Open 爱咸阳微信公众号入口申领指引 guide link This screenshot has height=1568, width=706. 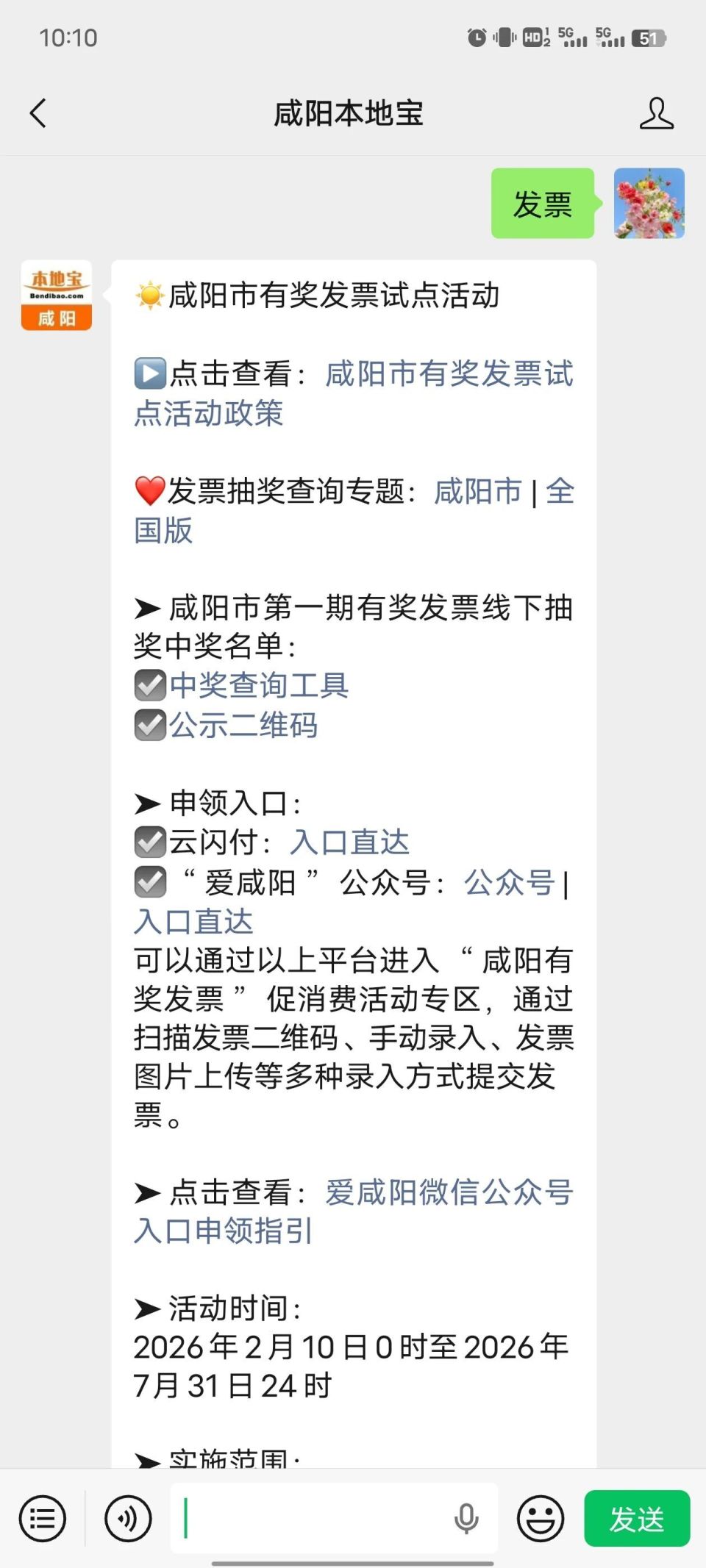point(447,1191)
